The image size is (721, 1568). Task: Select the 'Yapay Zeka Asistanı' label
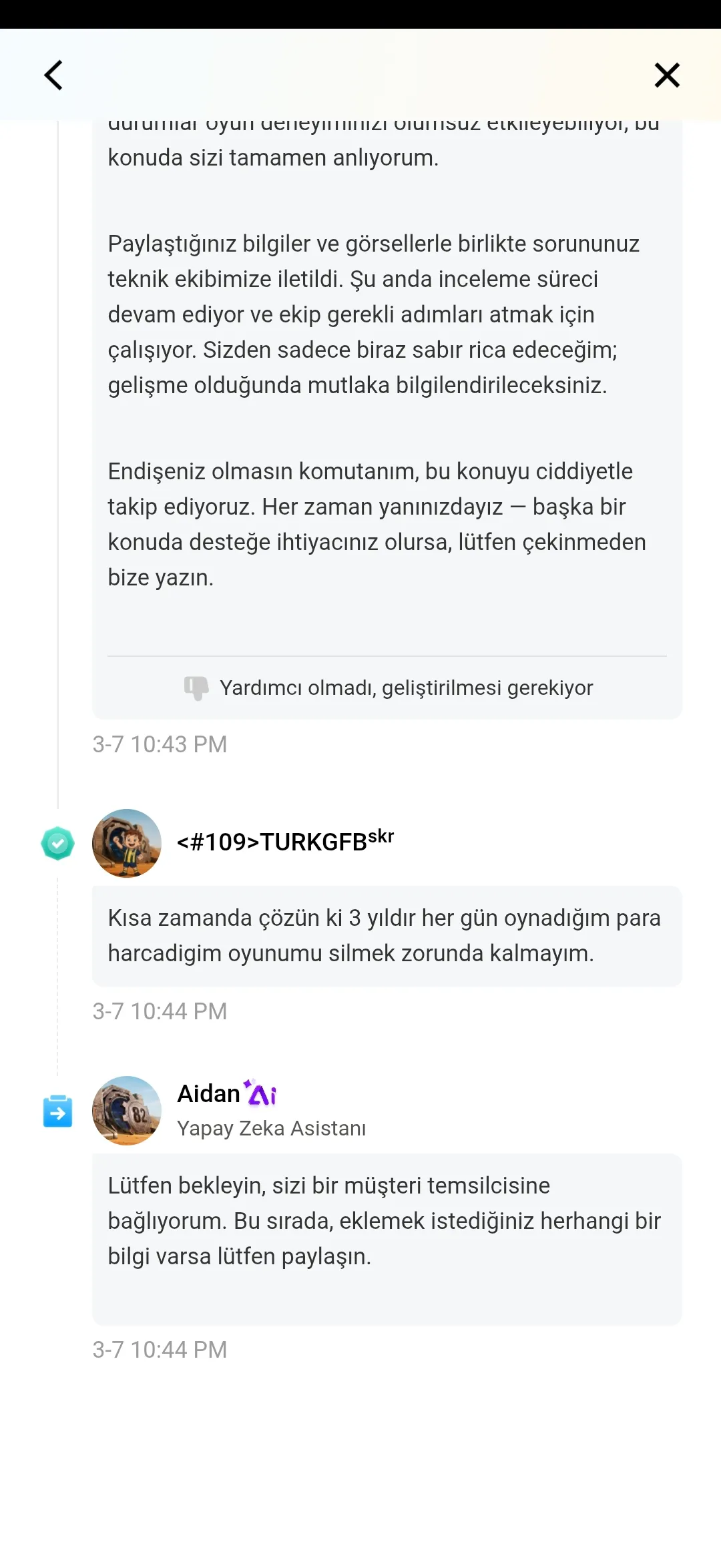[272, 1128]
